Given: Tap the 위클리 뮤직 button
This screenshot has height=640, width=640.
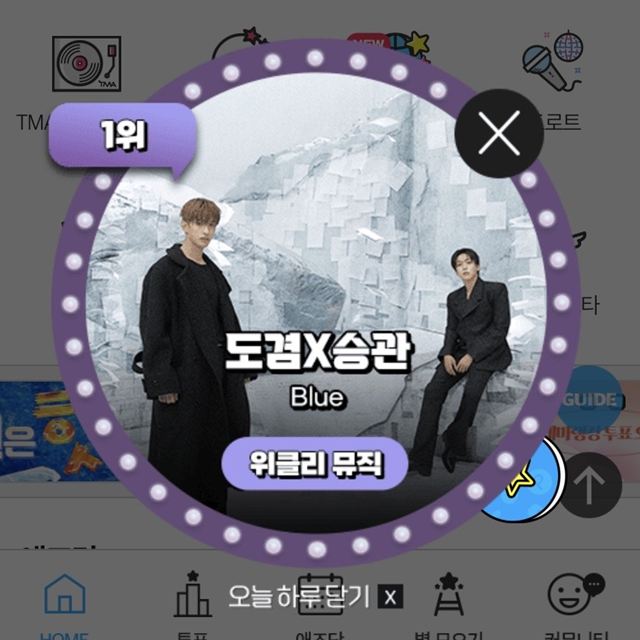Looking at the screenshot, I should (314, 464).
